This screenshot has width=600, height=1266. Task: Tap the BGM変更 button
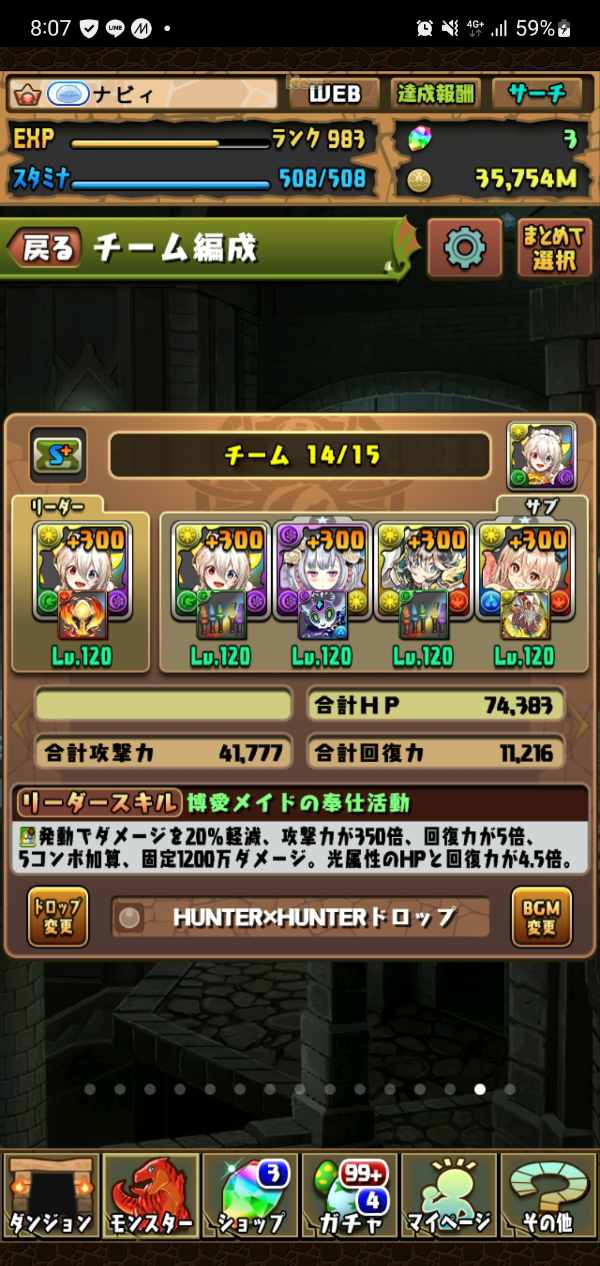tap(542, 916)
